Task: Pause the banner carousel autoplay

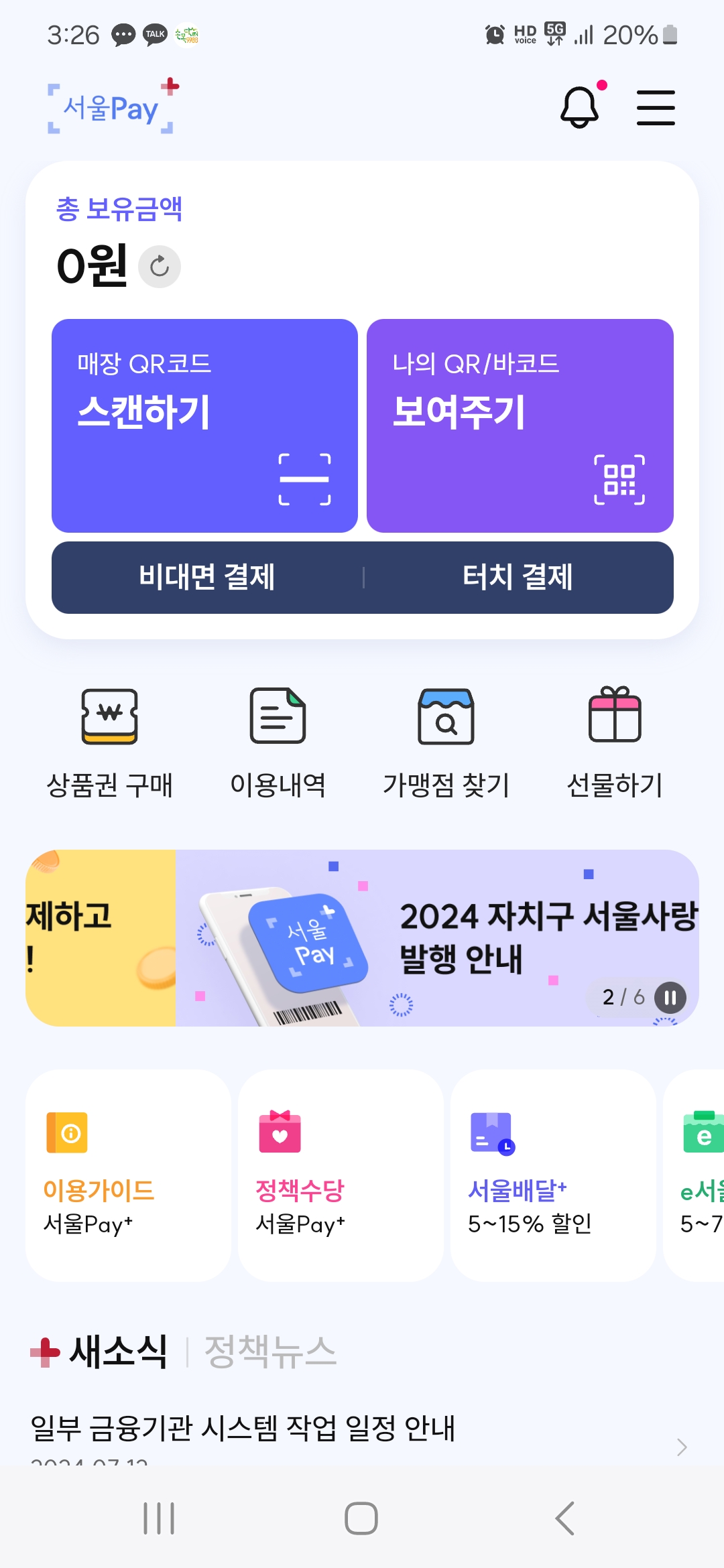Action: coord(669,998)
